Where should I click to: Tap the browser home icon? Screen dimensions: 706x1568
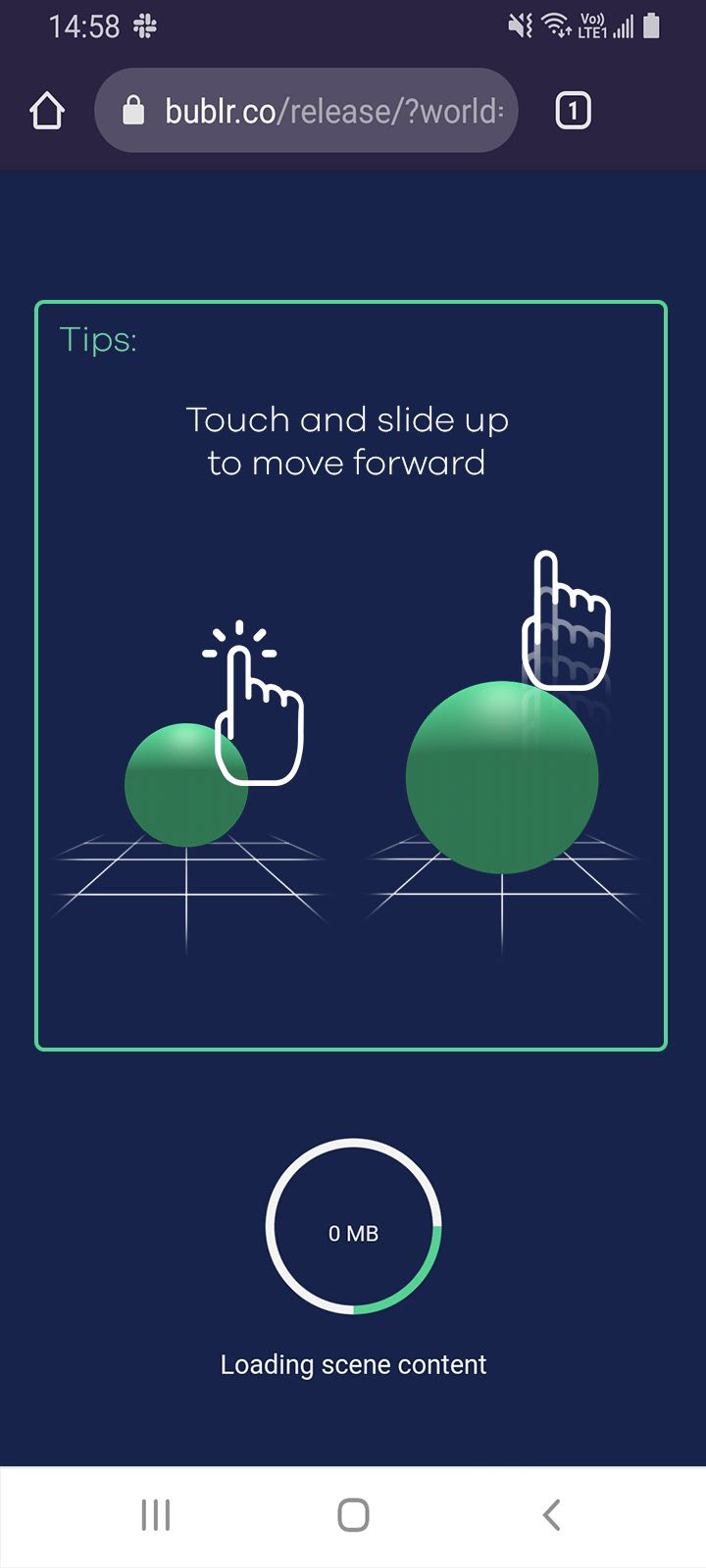[47, 111]
